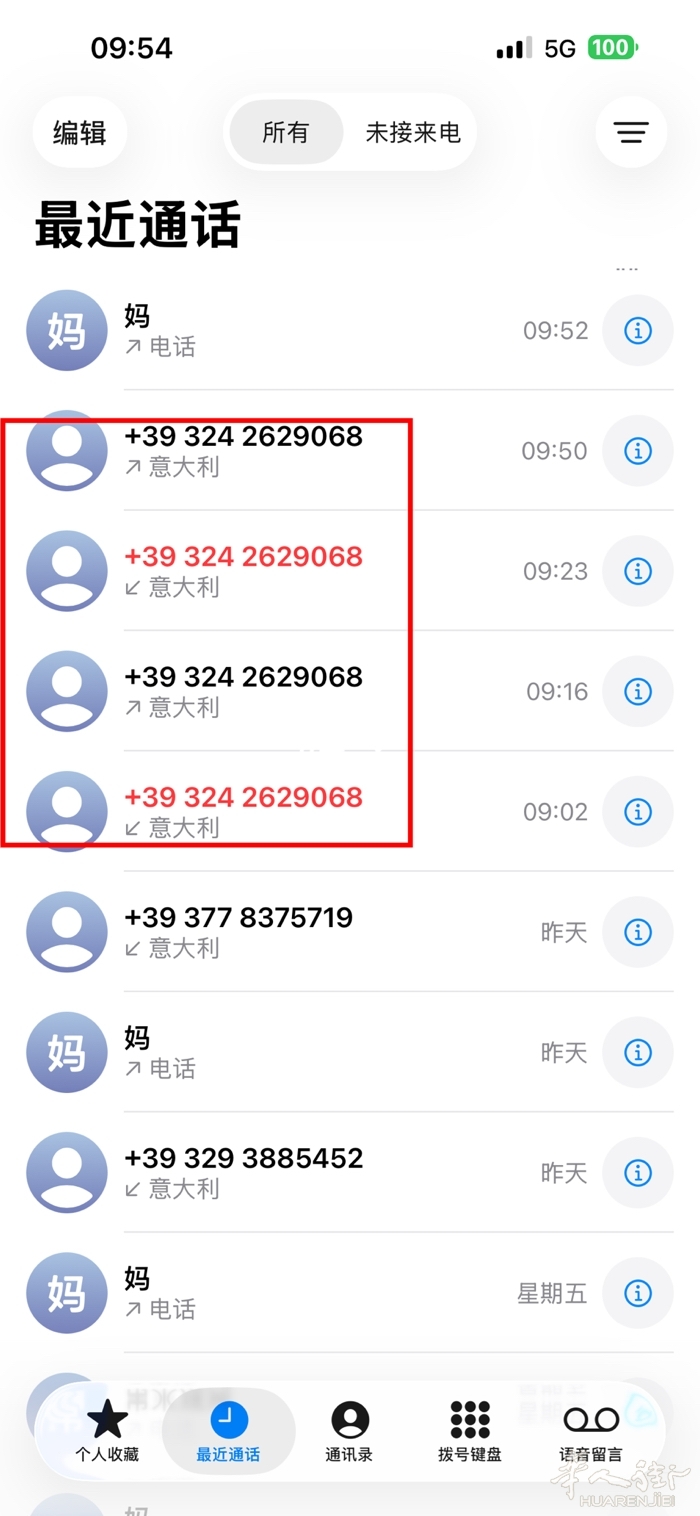
Task: Call +39 329 3885452
Action: [x=300, y=1172]
